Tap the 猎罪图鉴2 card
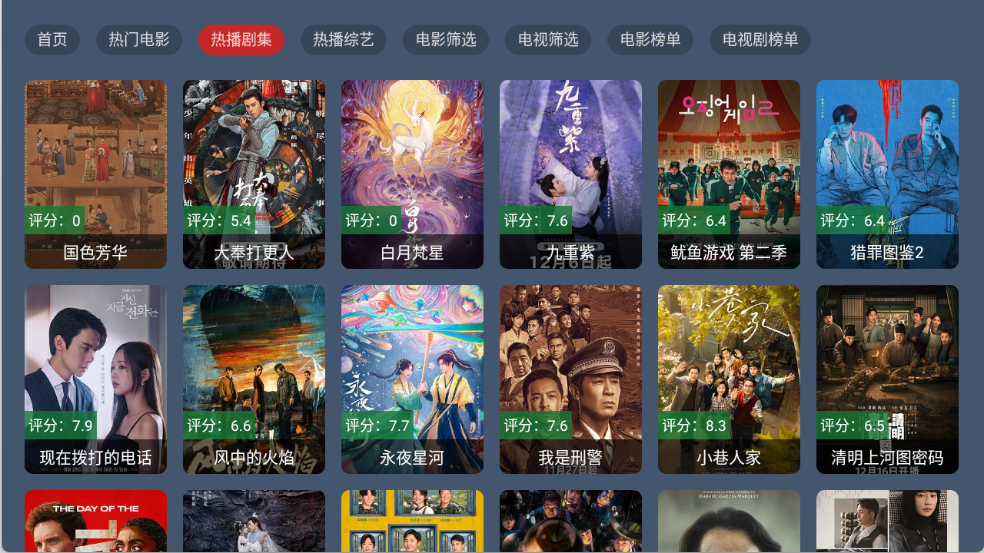 (x=887, y=174)
